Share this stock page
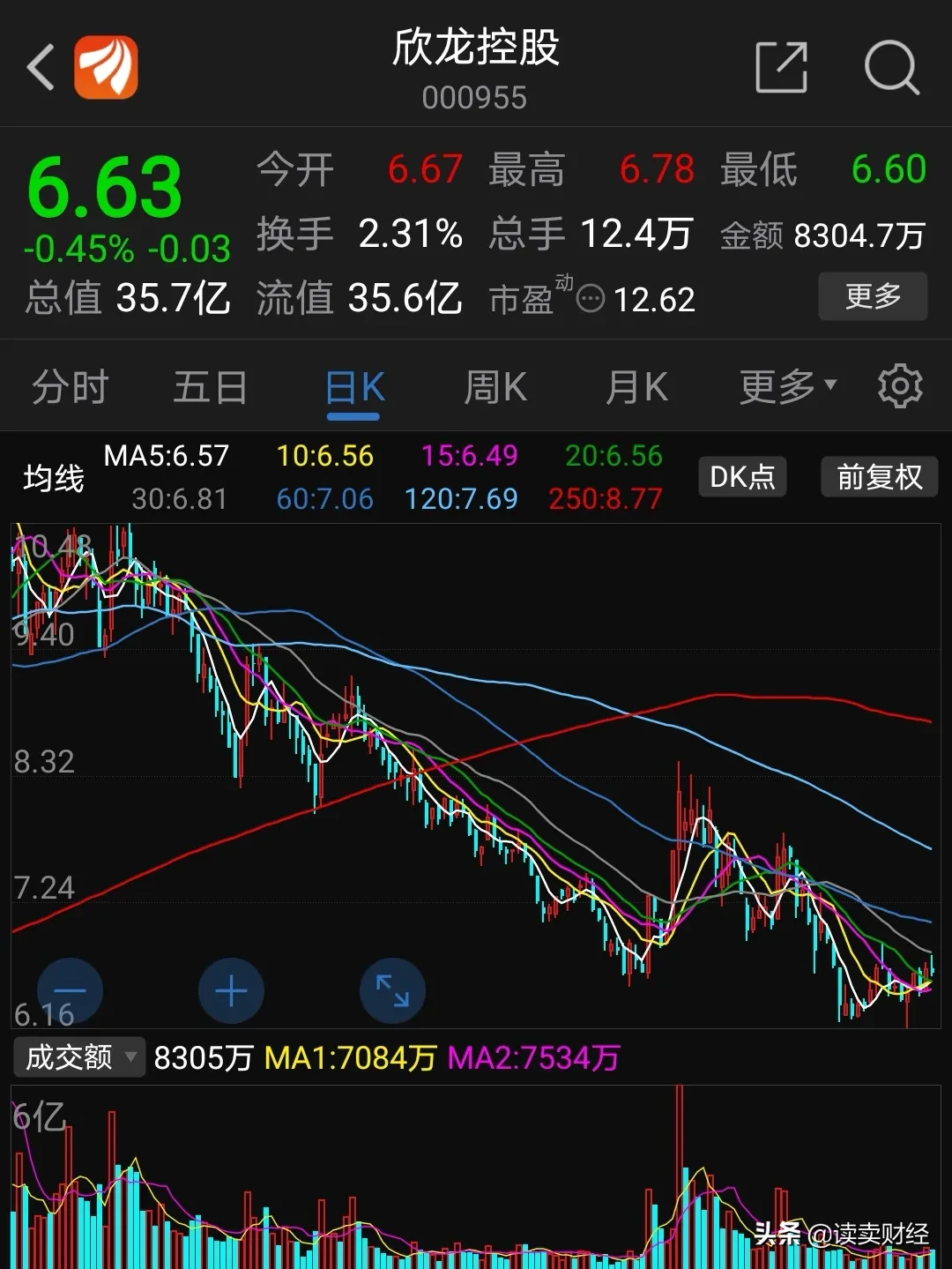Image resolution: width=952 pixels, height=1269 pixels. tap(781, 67)
